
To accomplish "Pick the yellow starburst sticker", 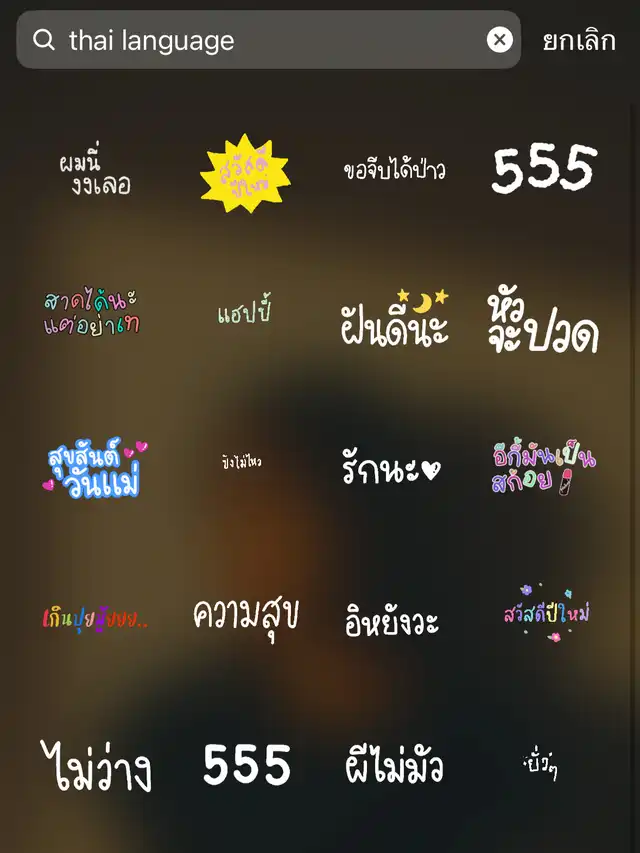I will click(245, 172).
